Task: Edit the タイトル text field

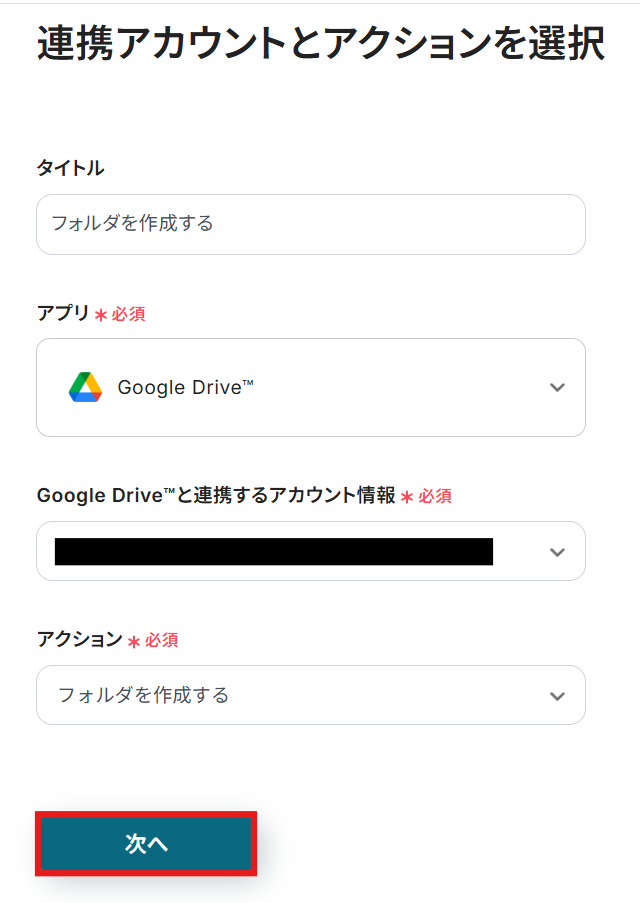Action: point(310,224)
